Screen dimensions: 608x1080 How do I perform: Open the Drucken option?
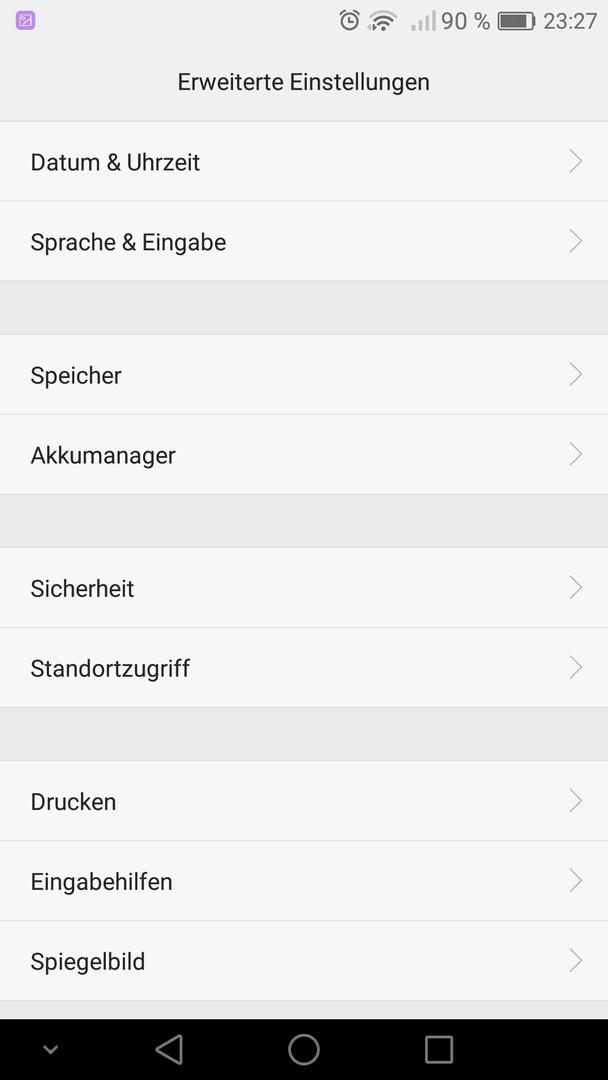coord(304,801)
